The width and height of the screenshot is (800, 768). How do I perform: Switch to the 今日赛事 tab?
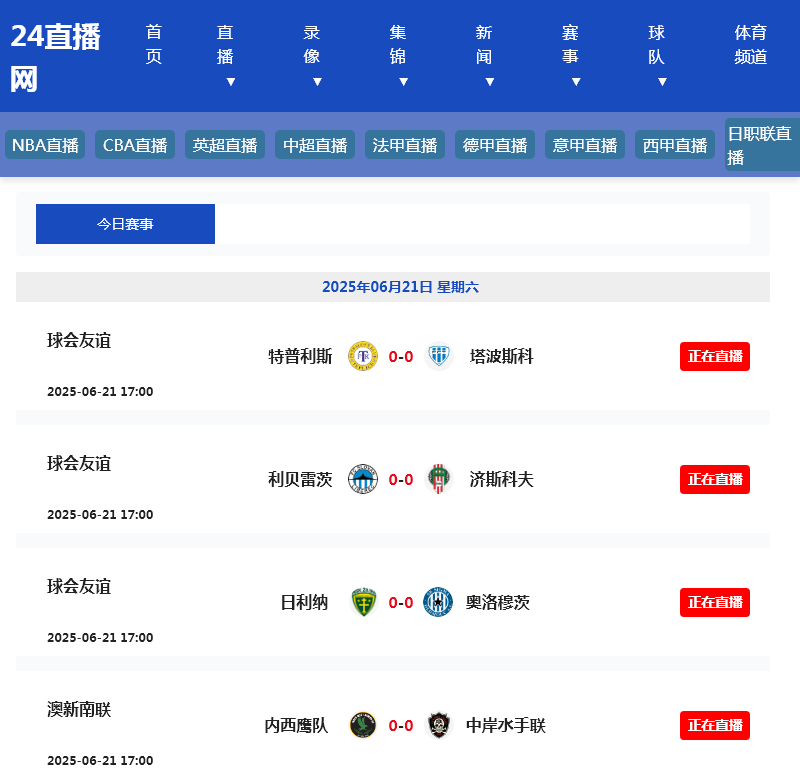(125, 224)
